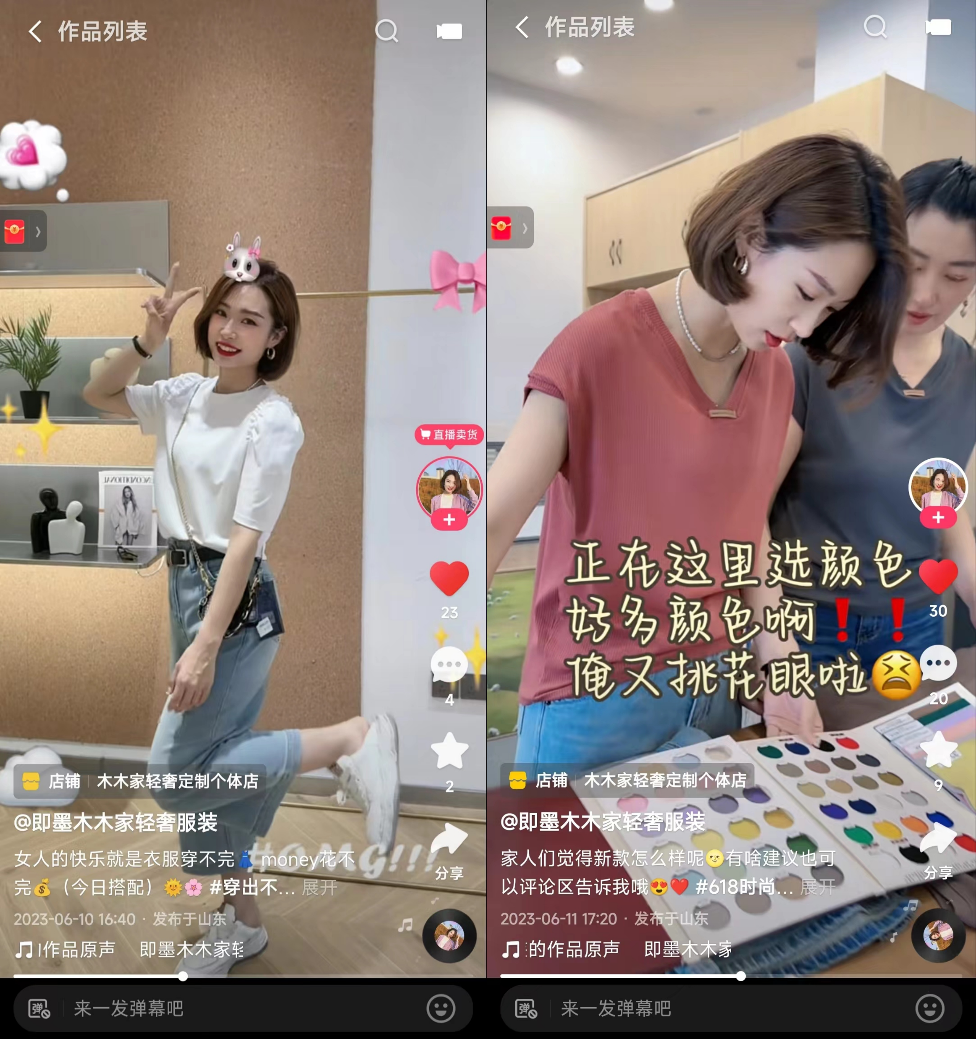
Task: Open the spinning music disc on the 选颜色 video
Action: pyautogui.click(x=938, y=936)
